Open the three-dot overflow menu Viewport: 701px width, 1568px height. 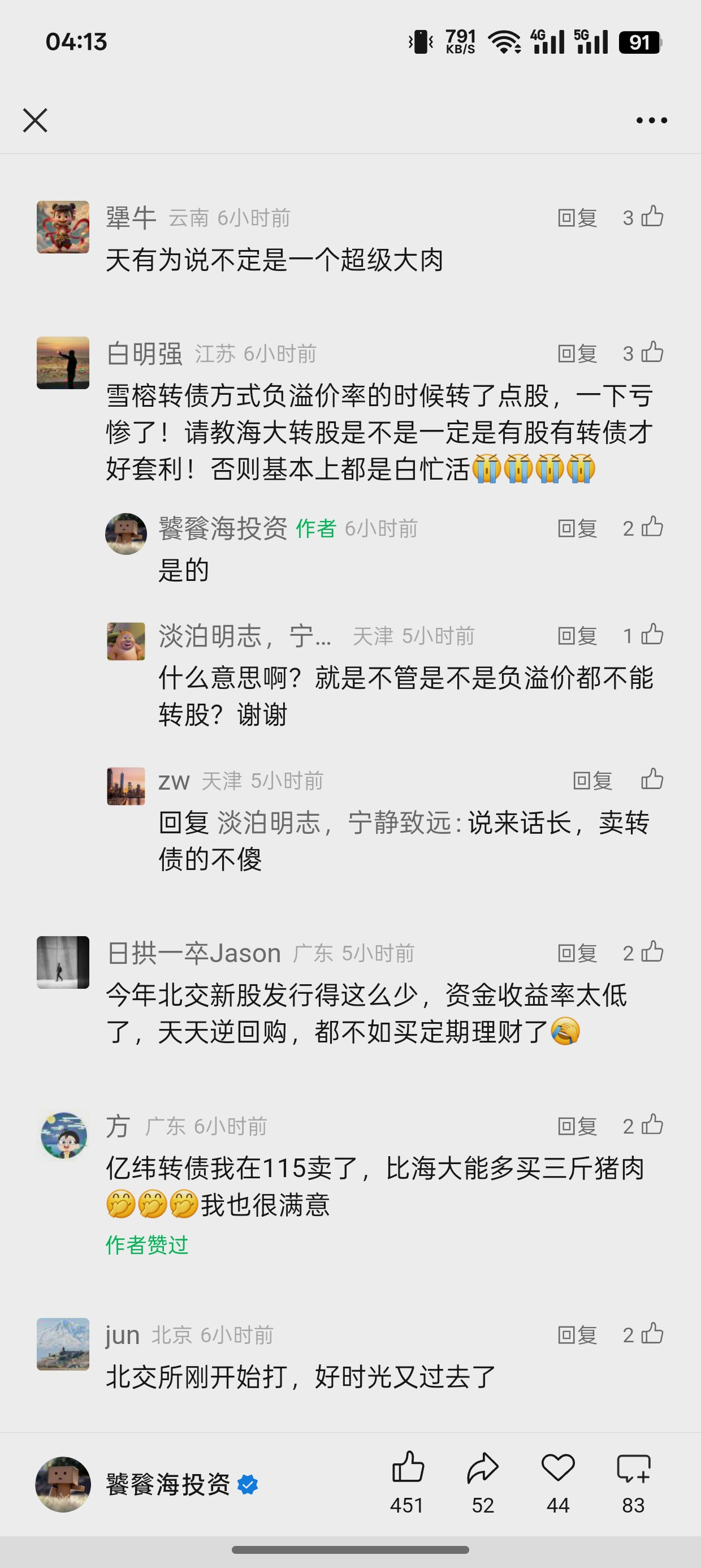pyautogui.click(x=651, y=120)
